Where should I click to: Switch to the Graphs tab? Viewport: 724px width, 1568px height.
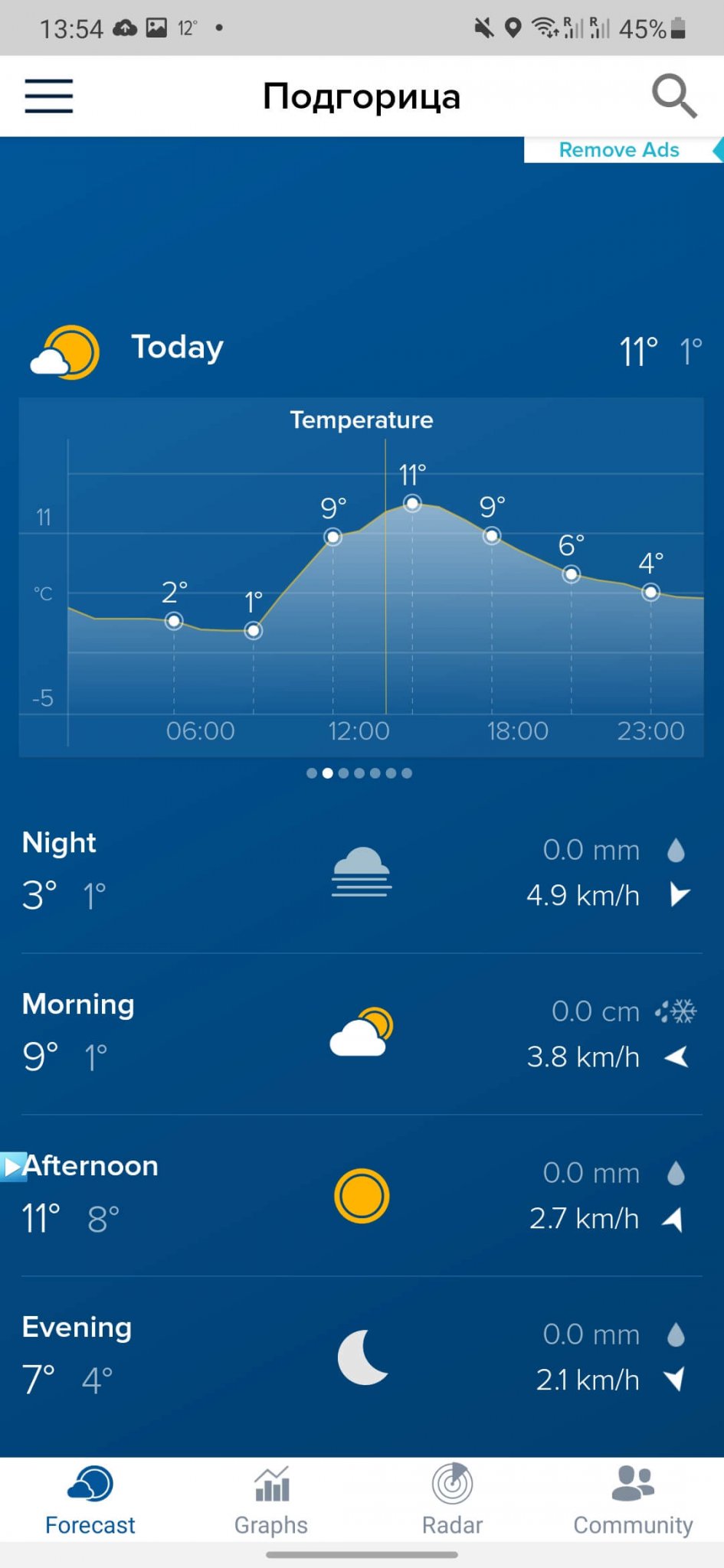(271, 1501)
